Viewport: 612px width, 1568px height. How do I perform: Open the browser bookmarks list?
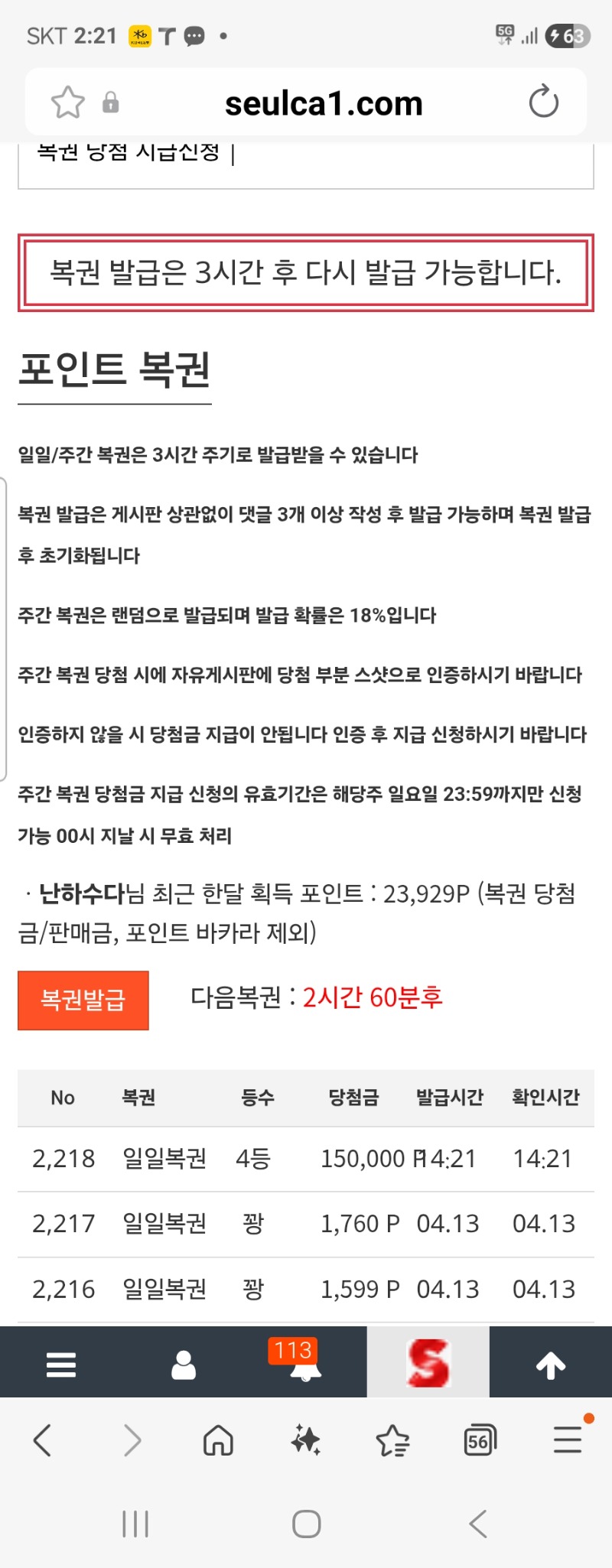[x=393, y=1441]
